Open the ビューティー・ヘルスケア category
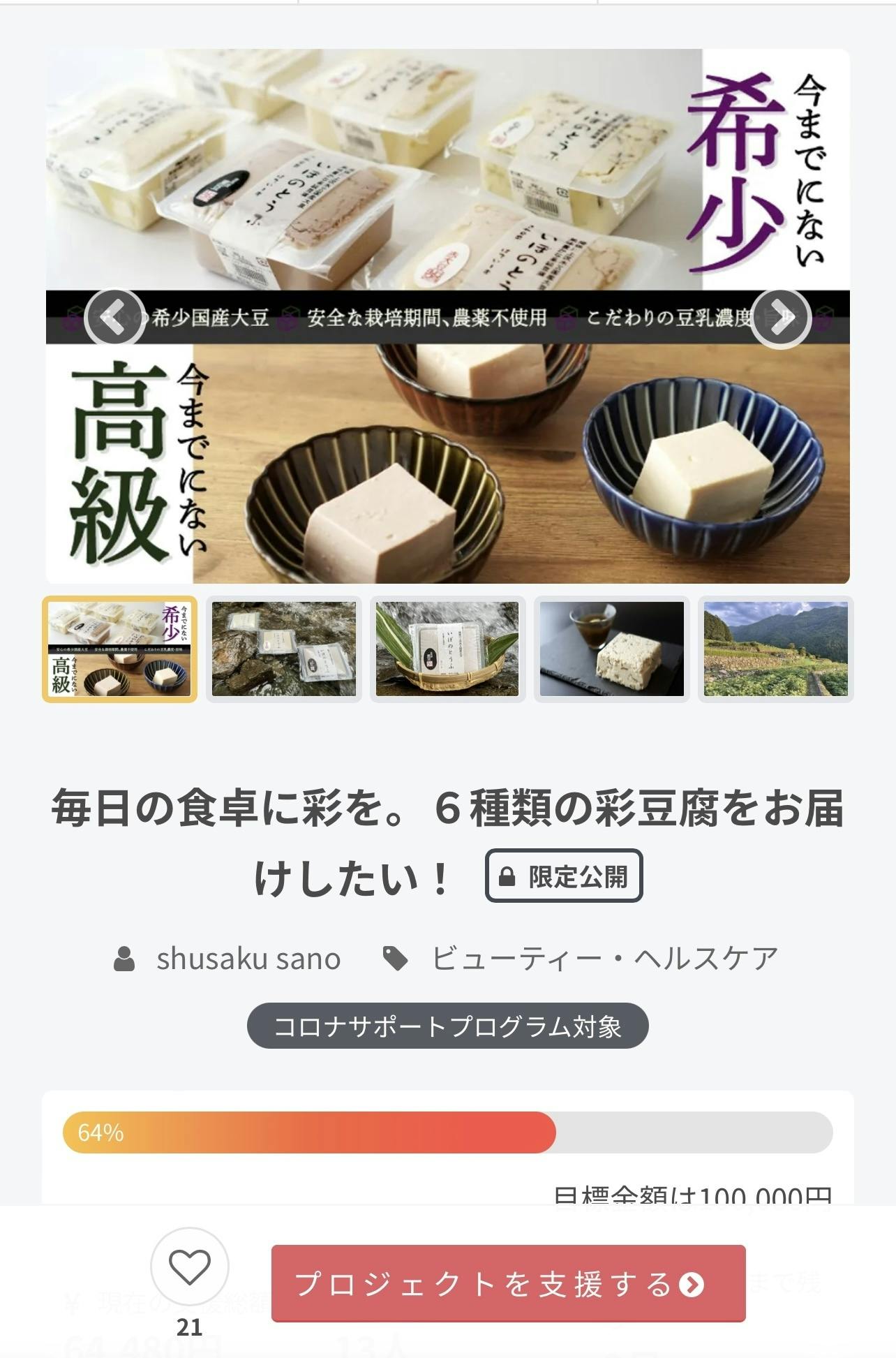Image resolution: width=896 pixels, height=1358 pixels. [604, 959]
